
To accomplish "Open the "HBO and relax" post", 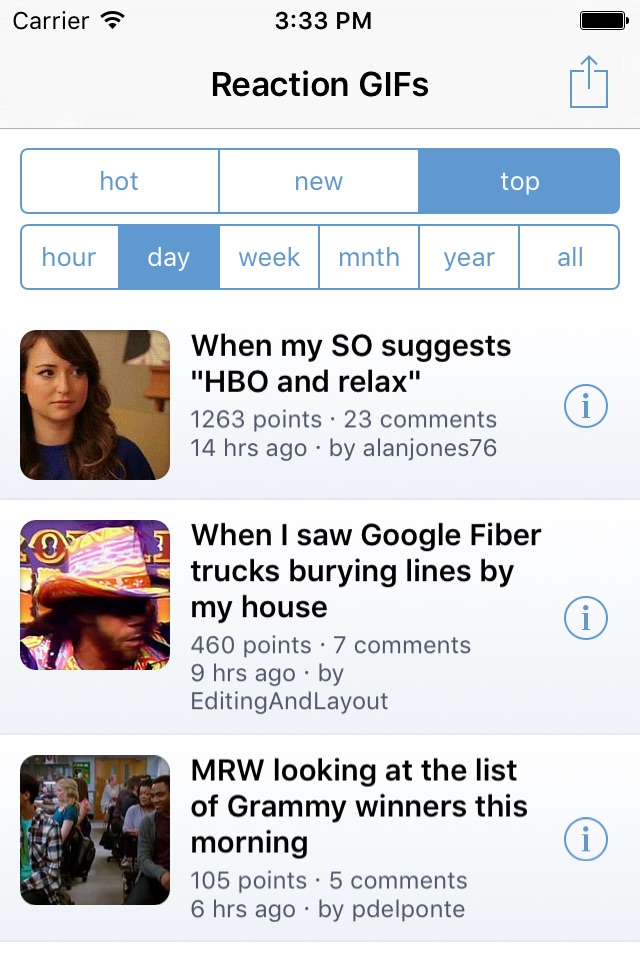I will [350, 363].
